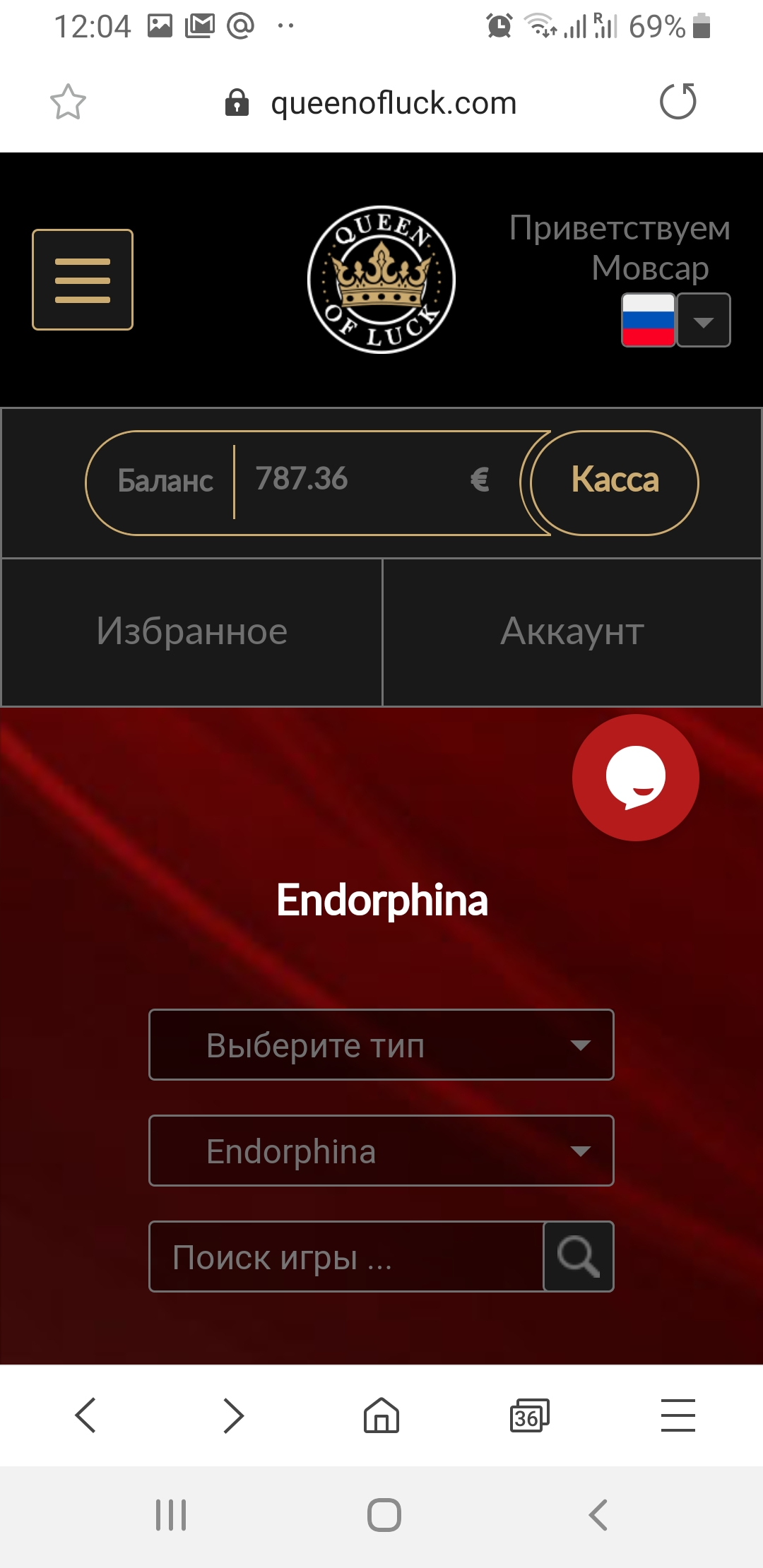The image size is (763, 1568).
Task: Reload the queenofluck.com page
Action: pyautogui.click(x=678, y=102)
